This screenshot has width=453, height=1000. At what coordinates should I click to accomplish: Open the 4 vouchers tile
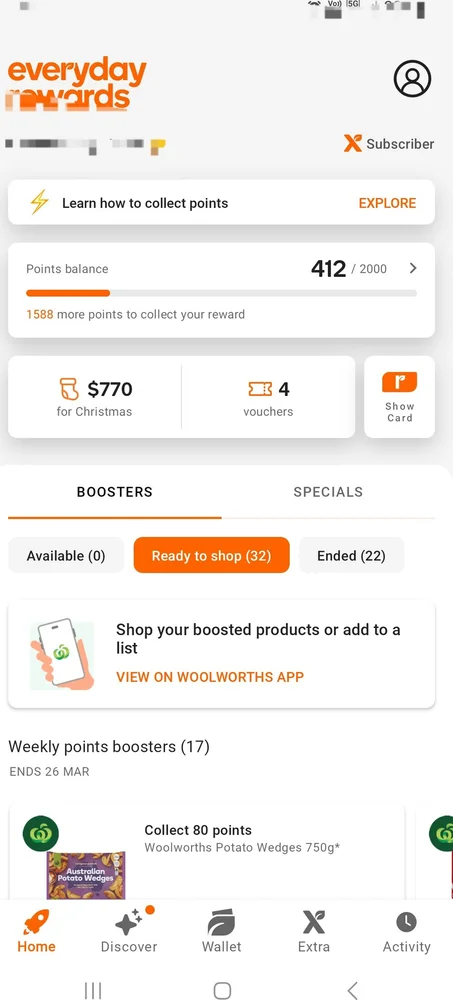(268, 397)
